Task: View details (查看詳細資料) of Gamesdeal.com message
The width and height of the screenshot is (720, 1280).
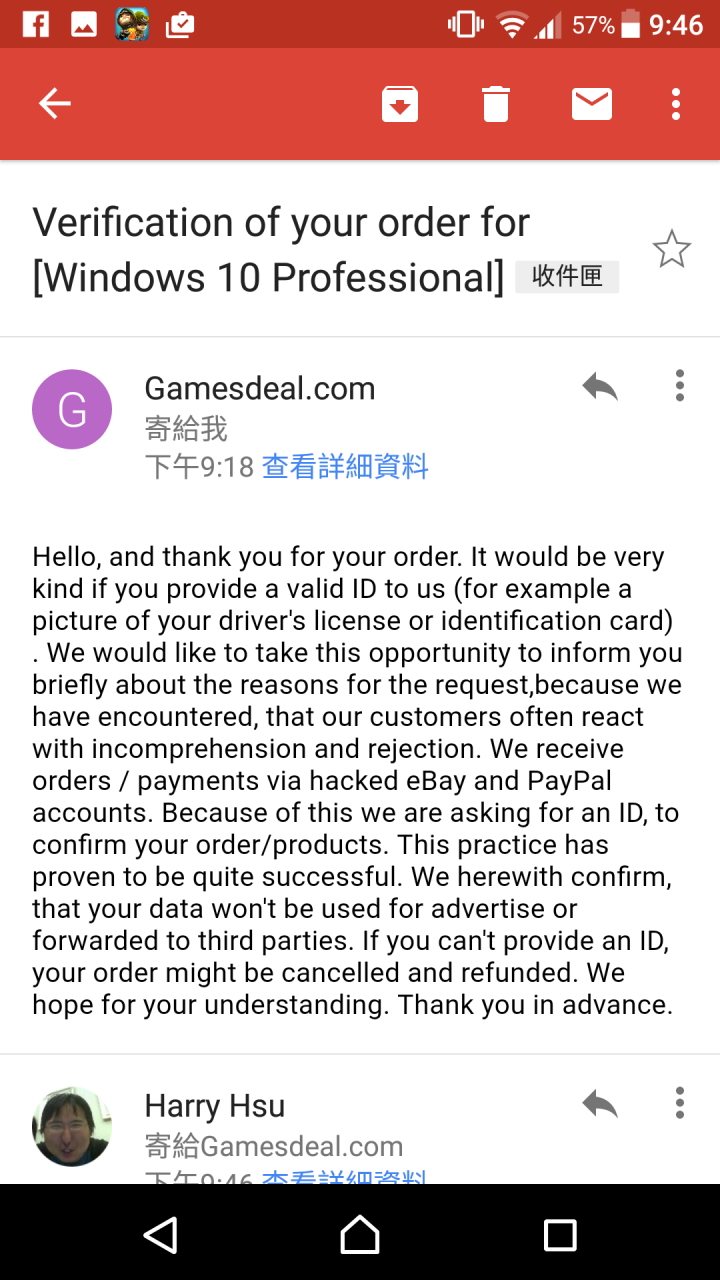Action: (x=345, y=466)
